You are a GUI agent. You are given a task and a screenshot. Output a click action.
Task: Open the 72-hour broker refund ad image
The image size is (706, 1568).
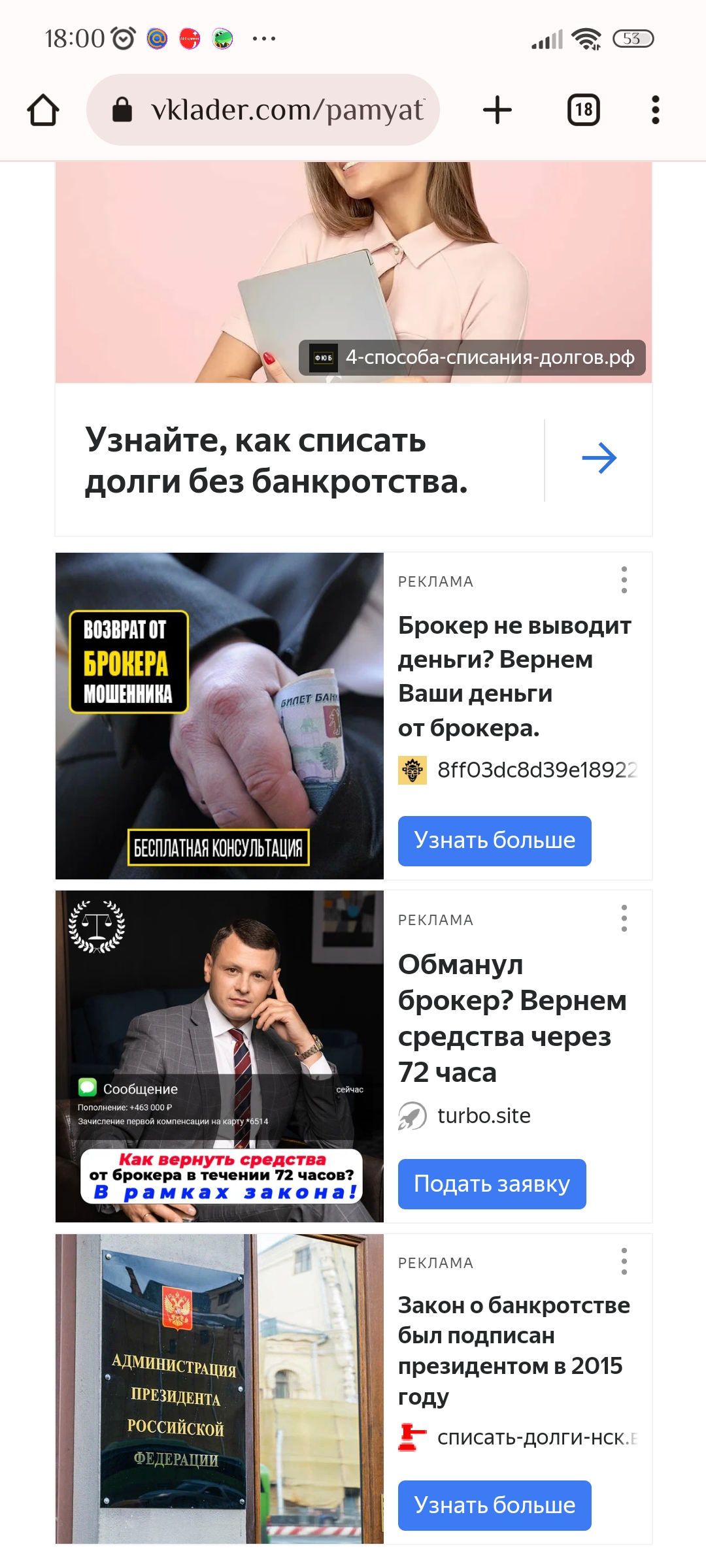219,1056
